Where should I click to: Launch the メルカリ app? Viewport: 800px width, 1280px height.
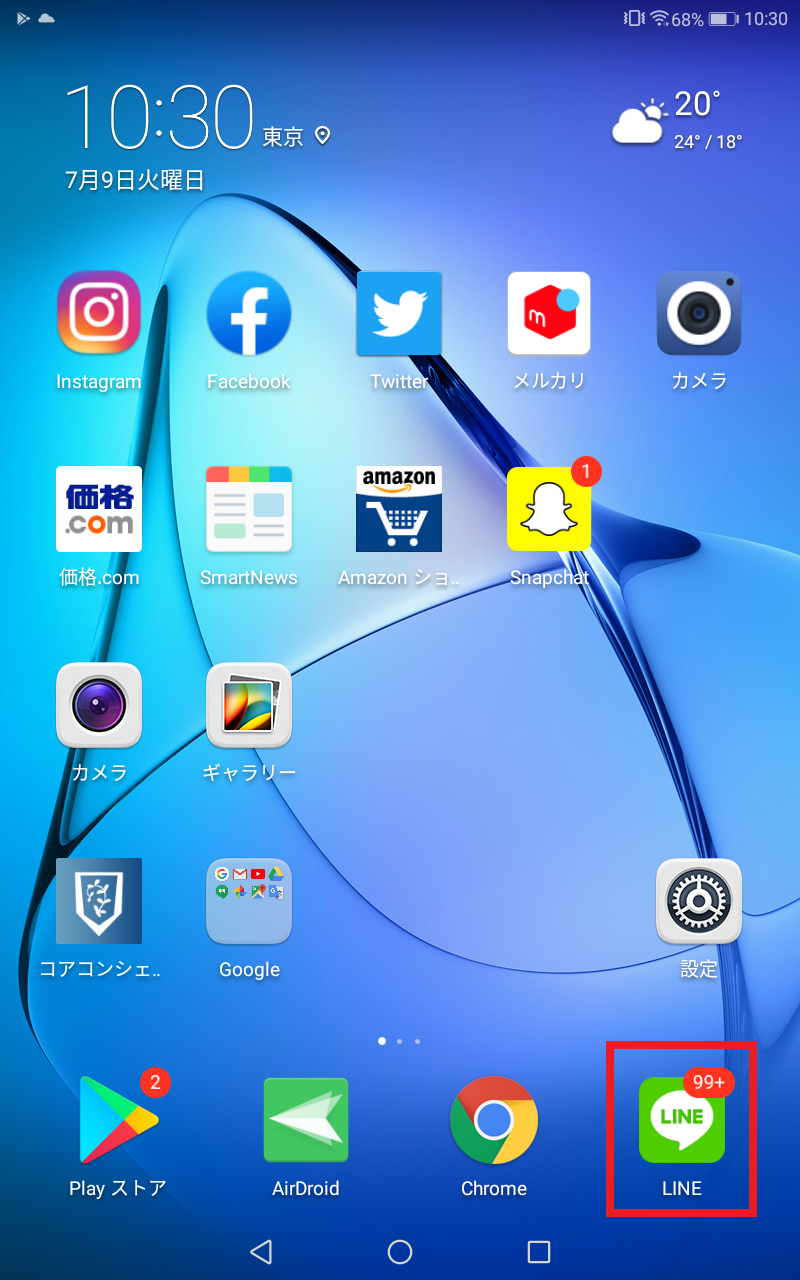549,313
